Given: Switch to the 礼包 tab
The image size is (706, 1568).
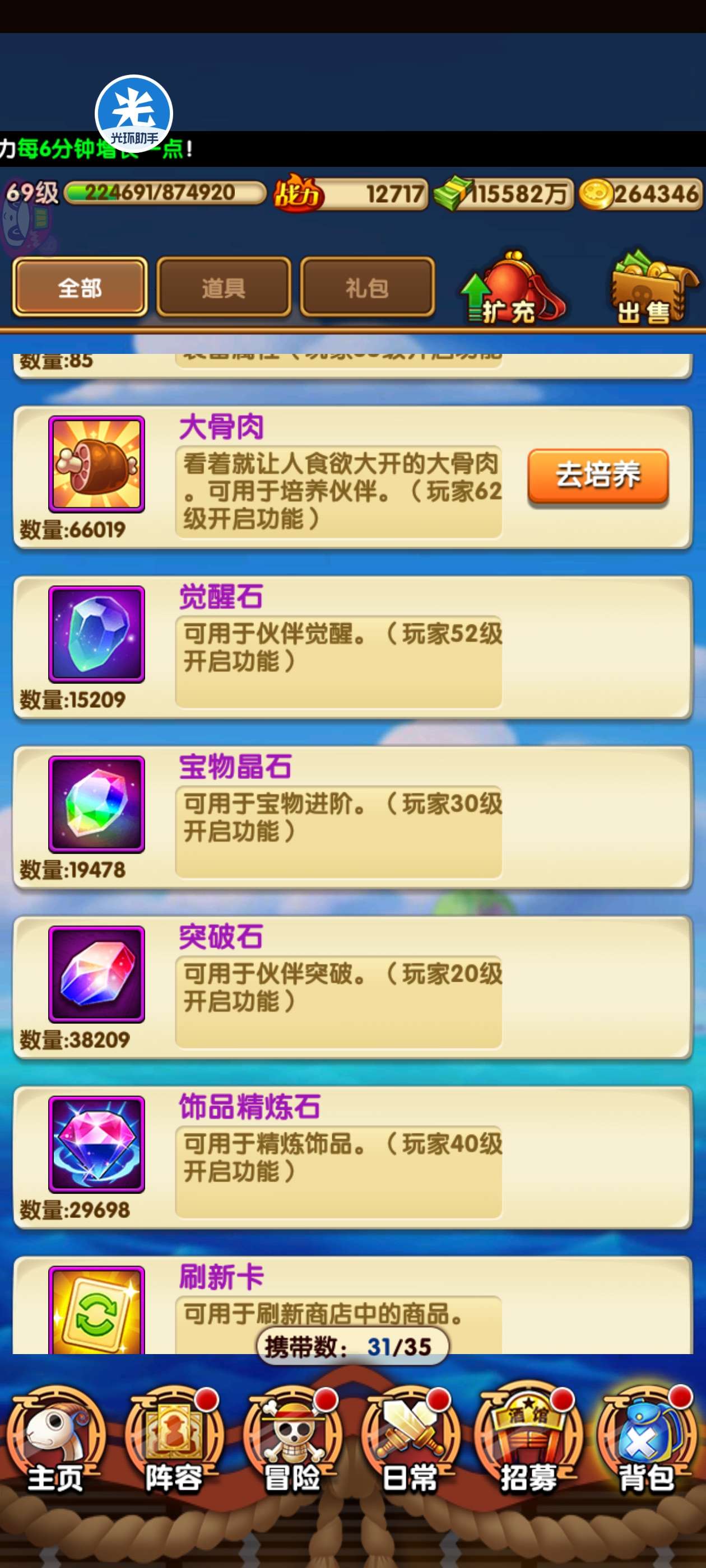Looking at the screenshot, I should pyautogui.click(x=366, y=287).
